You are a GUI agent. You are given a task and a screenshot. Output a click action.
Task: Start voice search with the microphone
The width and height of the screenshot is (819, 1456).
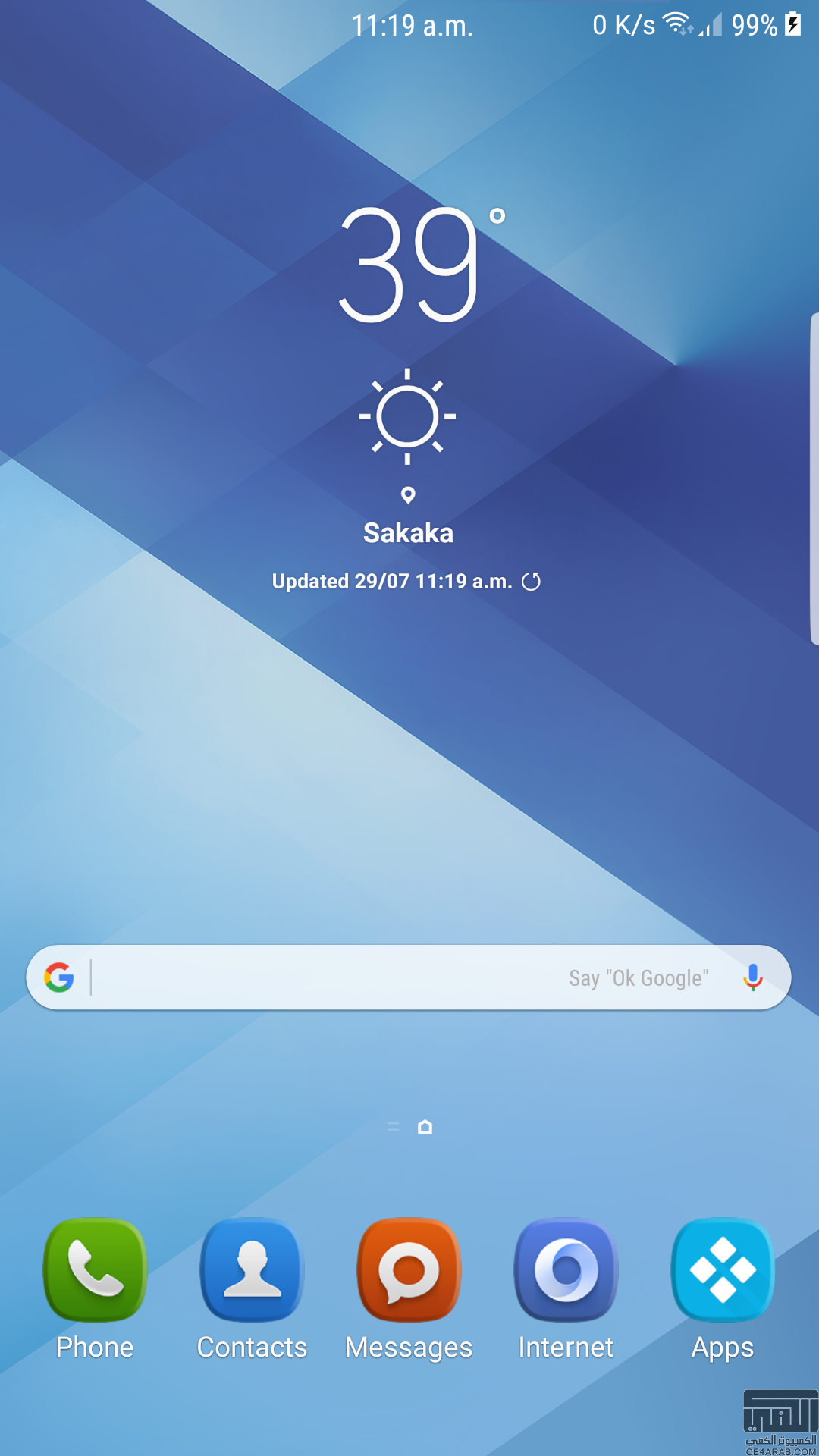(x=752, y=977)
